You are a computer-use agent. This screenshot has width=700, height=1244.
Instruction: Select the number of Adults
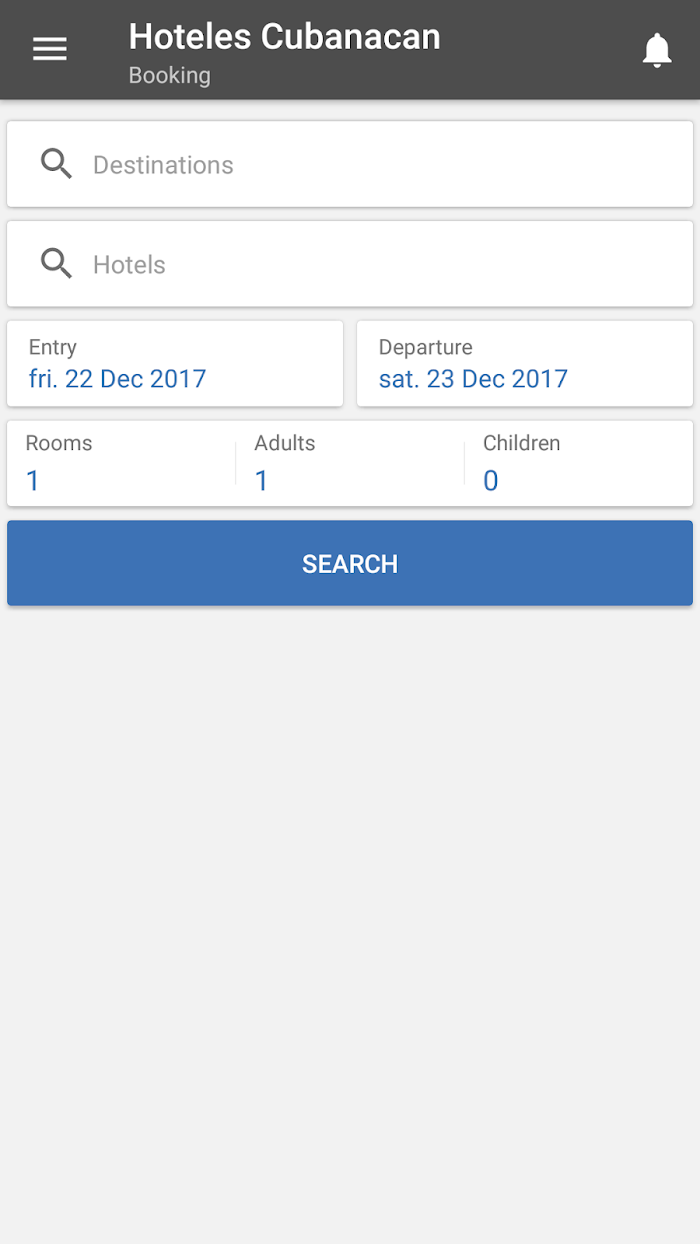350,463
